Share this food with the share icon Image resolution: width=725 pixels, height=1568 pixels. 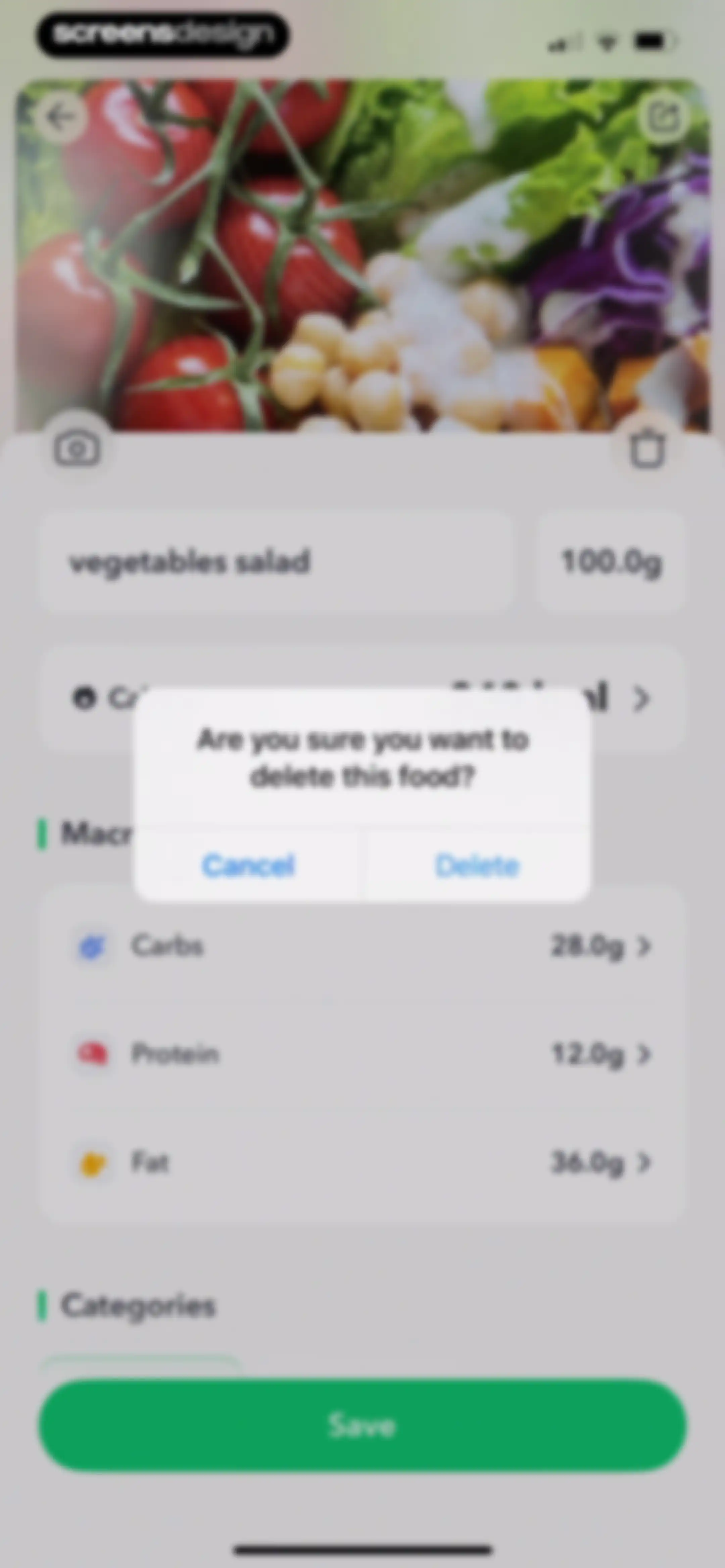(x=664, y=117)
